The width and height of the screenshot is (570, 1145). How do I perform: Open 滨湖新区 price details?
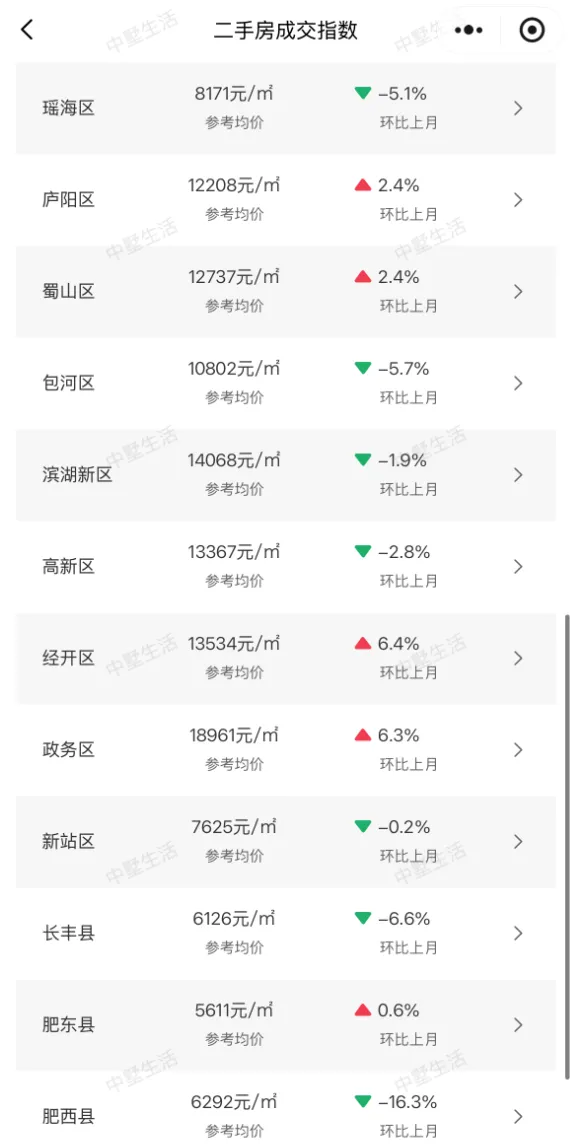click(x=285, y=475)
